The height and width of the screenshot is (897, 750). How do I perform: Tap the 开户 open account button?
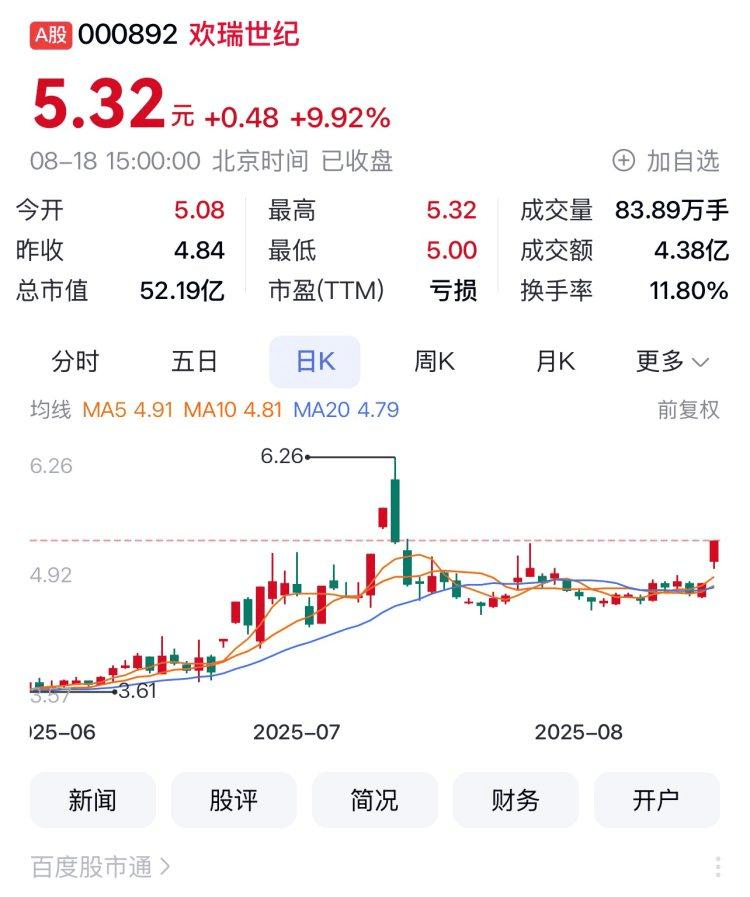coord(657,800)
